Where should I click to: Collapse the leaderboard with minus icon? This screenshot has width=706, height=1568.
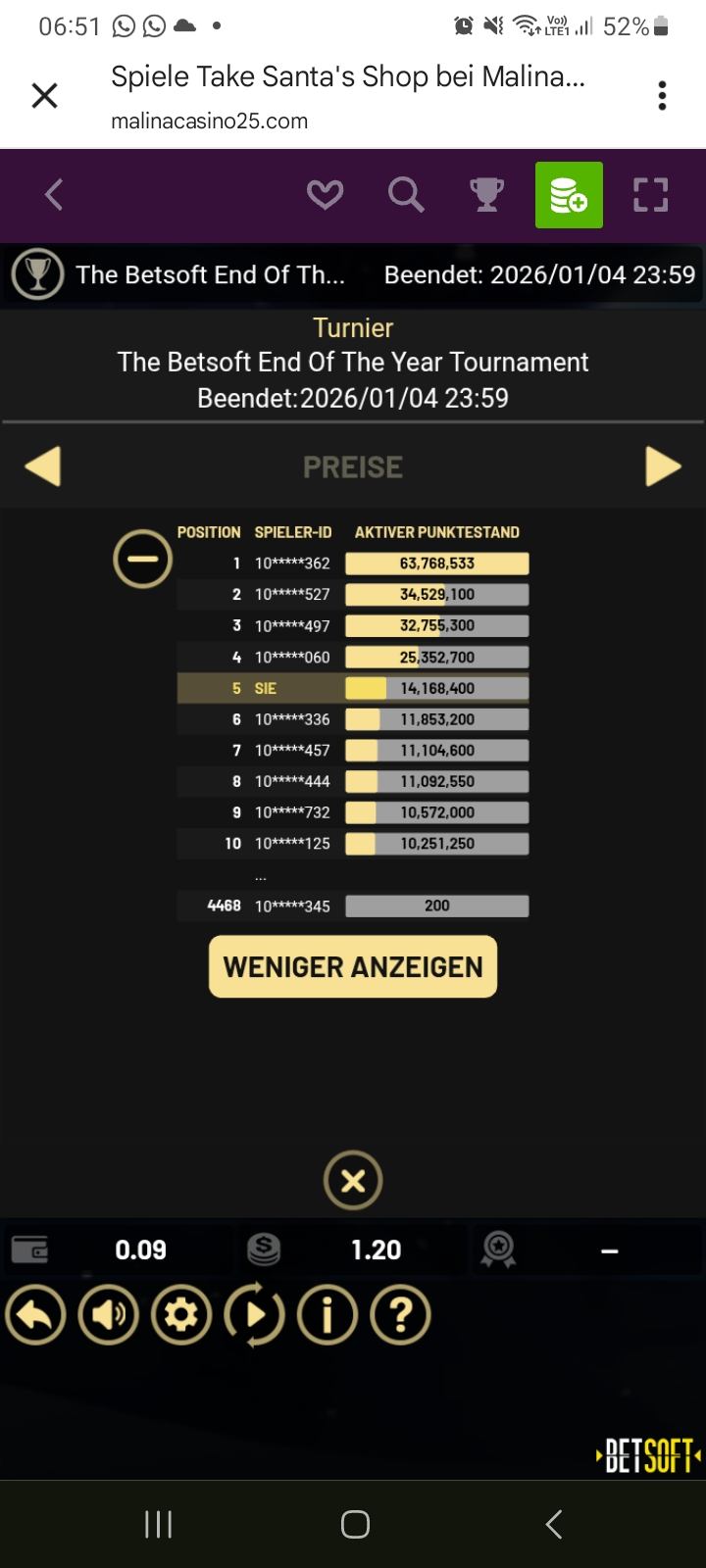point(142,559)
